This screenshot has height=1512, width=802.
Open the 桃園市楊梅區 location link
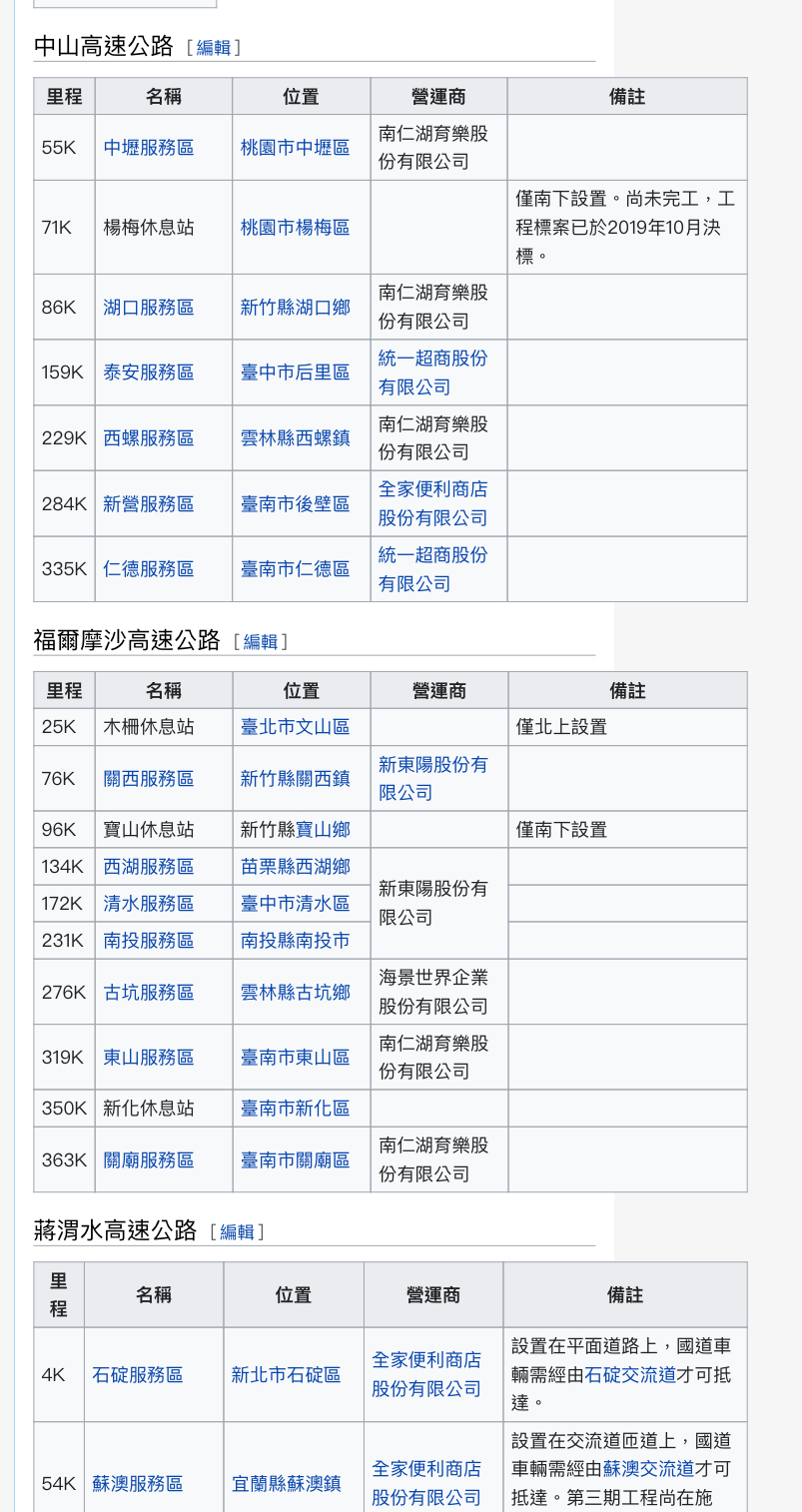[295, 228]
